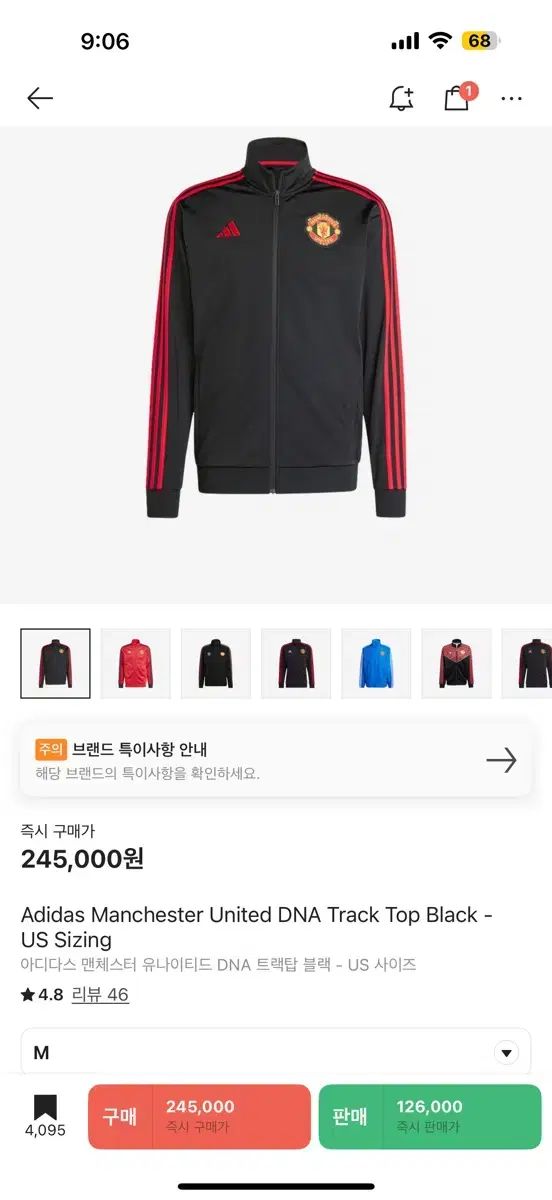
Task: Open the three-dot overflow menu
Action: [x=512, y=98]
